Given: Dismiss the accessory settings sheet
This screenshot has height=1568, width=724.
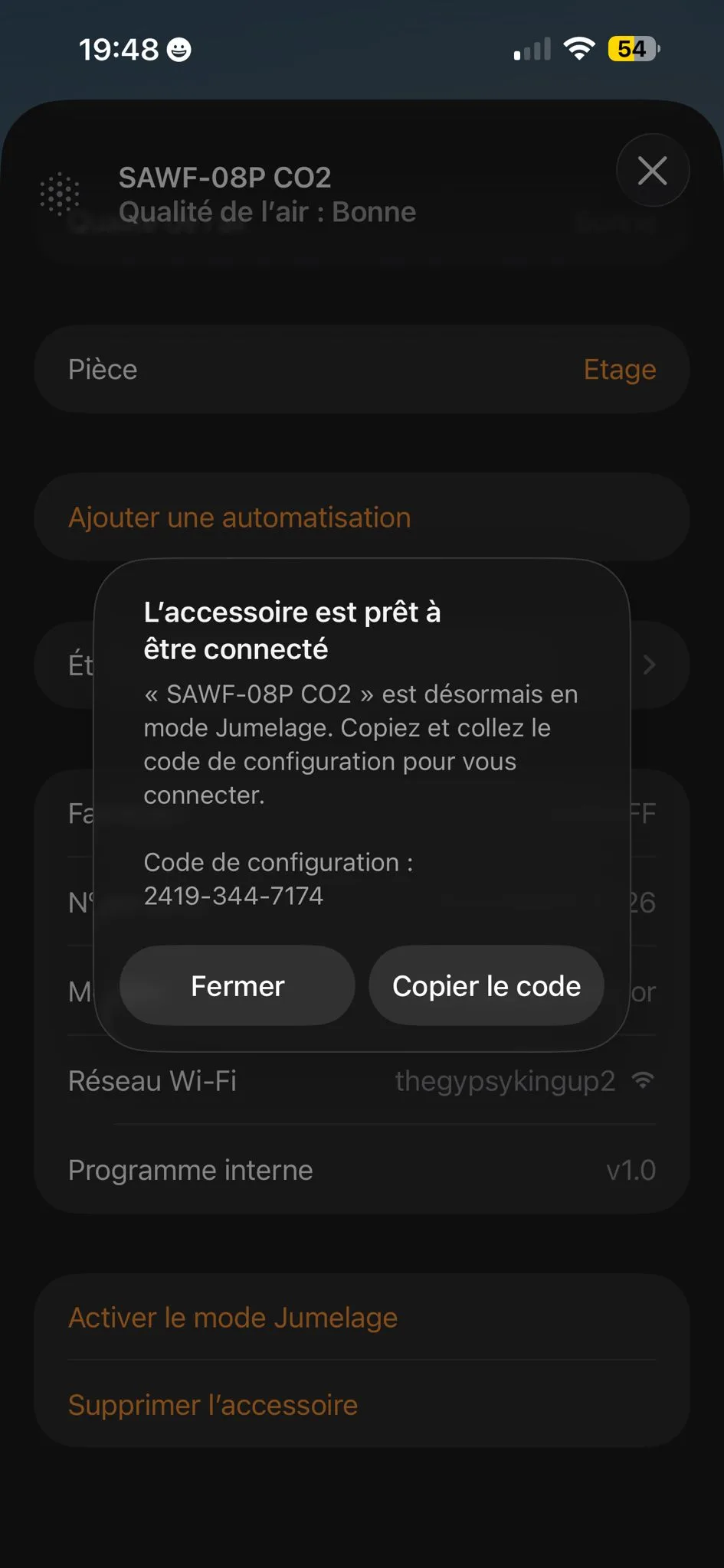Looking at the screenshot, I should [x=652, y=170].
